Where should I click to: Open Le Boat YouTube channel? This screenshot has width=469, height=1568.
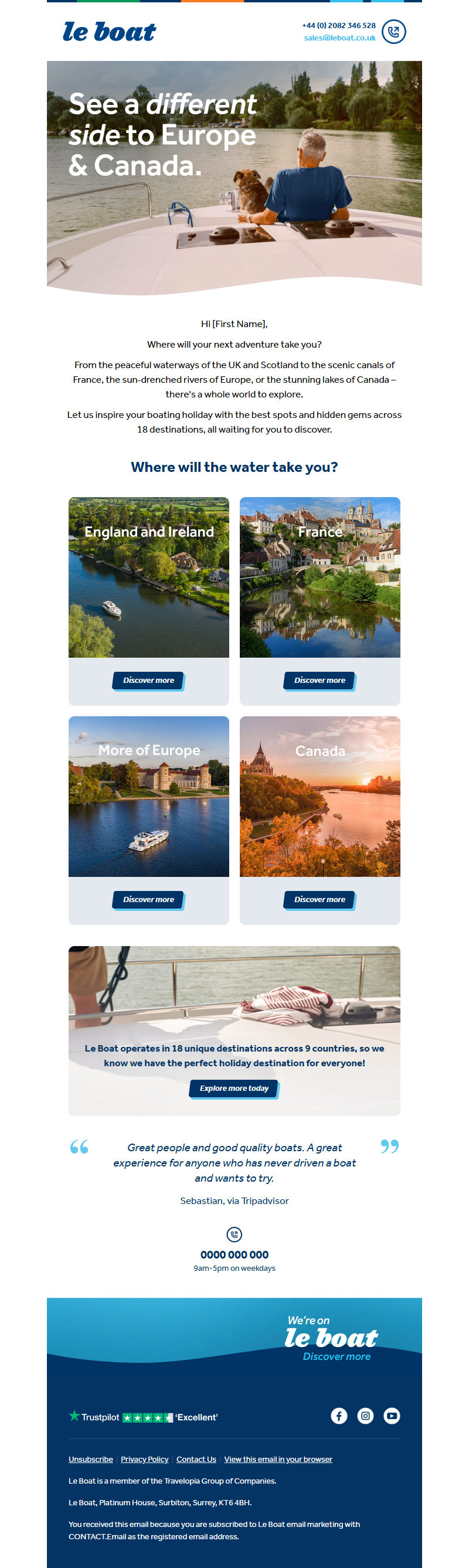click(x=391, y=1416)
